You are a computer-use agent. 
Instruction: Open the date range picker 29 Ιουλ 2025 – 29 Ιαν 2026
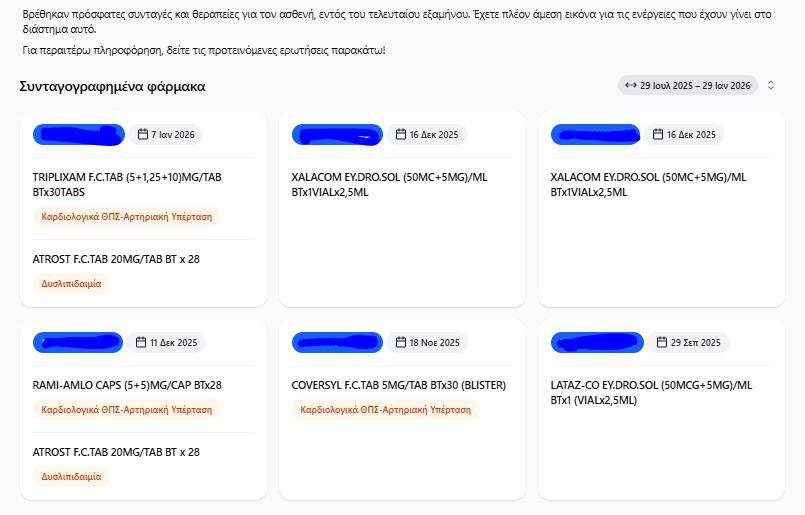[688, 86]
